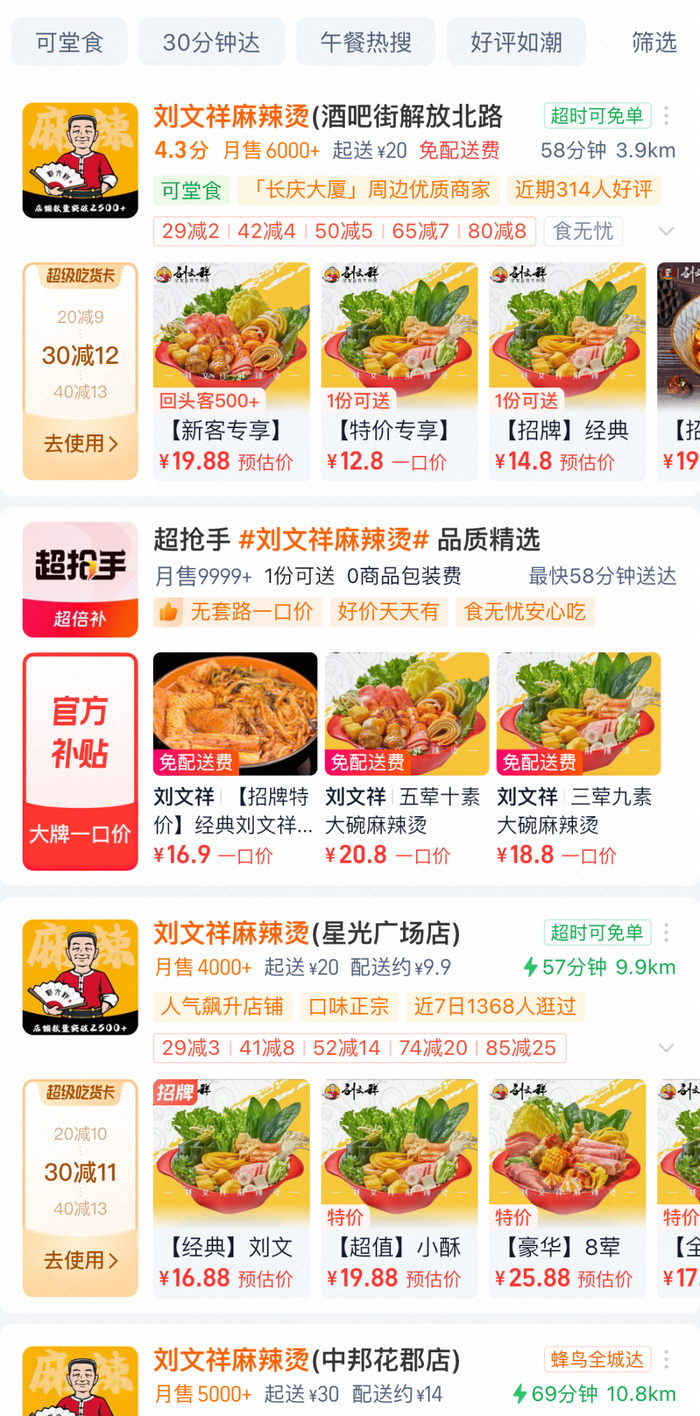Open 刘文祥麻辣烫 酒吧街解放北路 store
The width and height of the screenshot is (700, 1416).
coord(328,117)
